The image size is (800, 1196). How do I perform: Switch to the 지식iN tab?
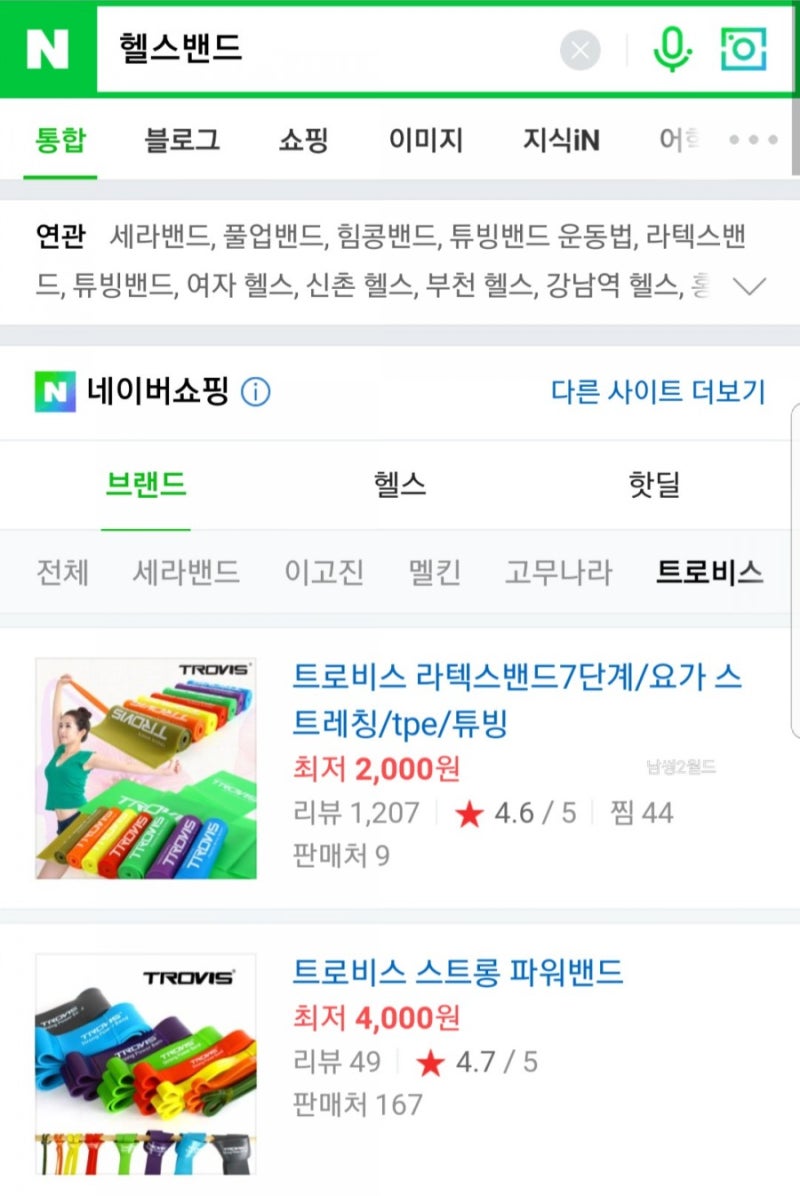click(x=561, y=140)
